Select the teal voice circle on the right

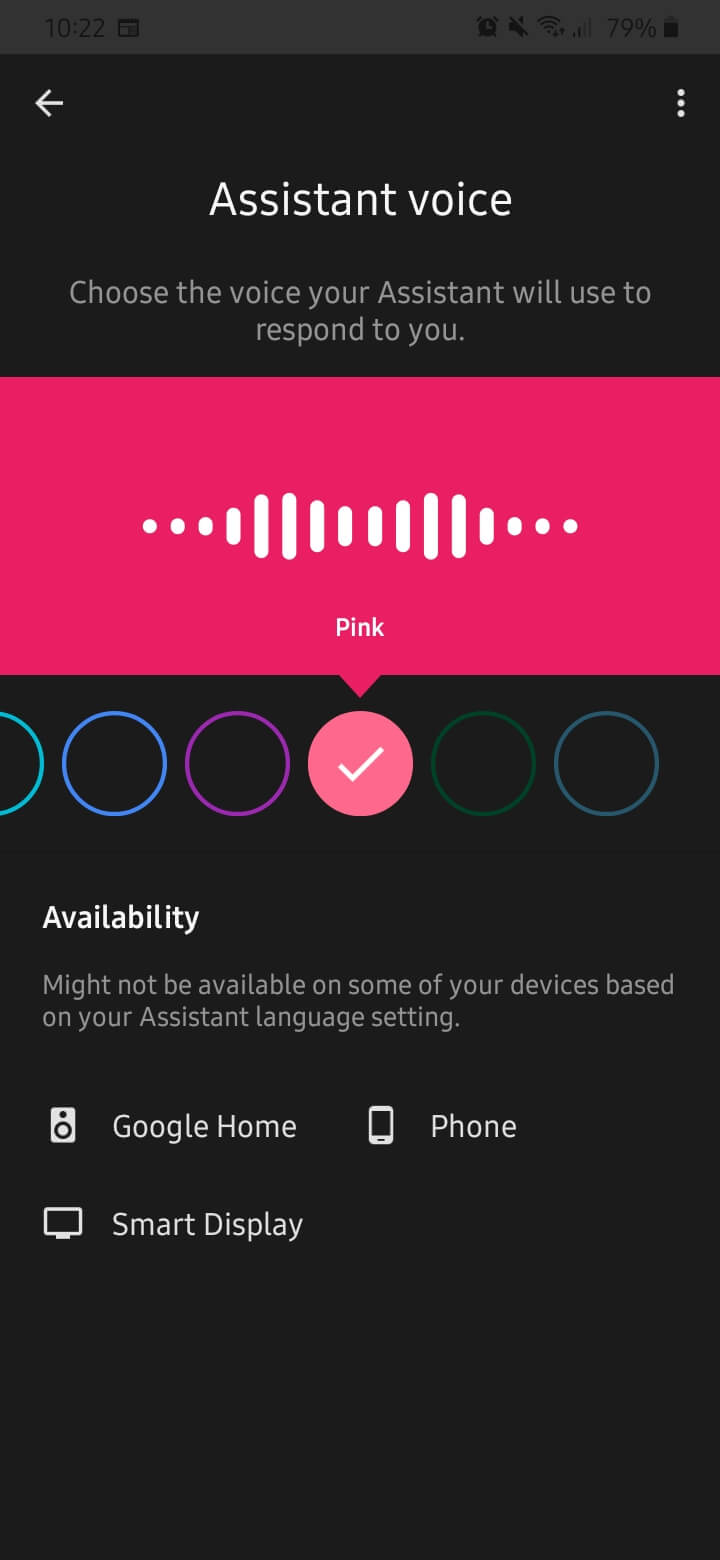(x=606, y=763)
